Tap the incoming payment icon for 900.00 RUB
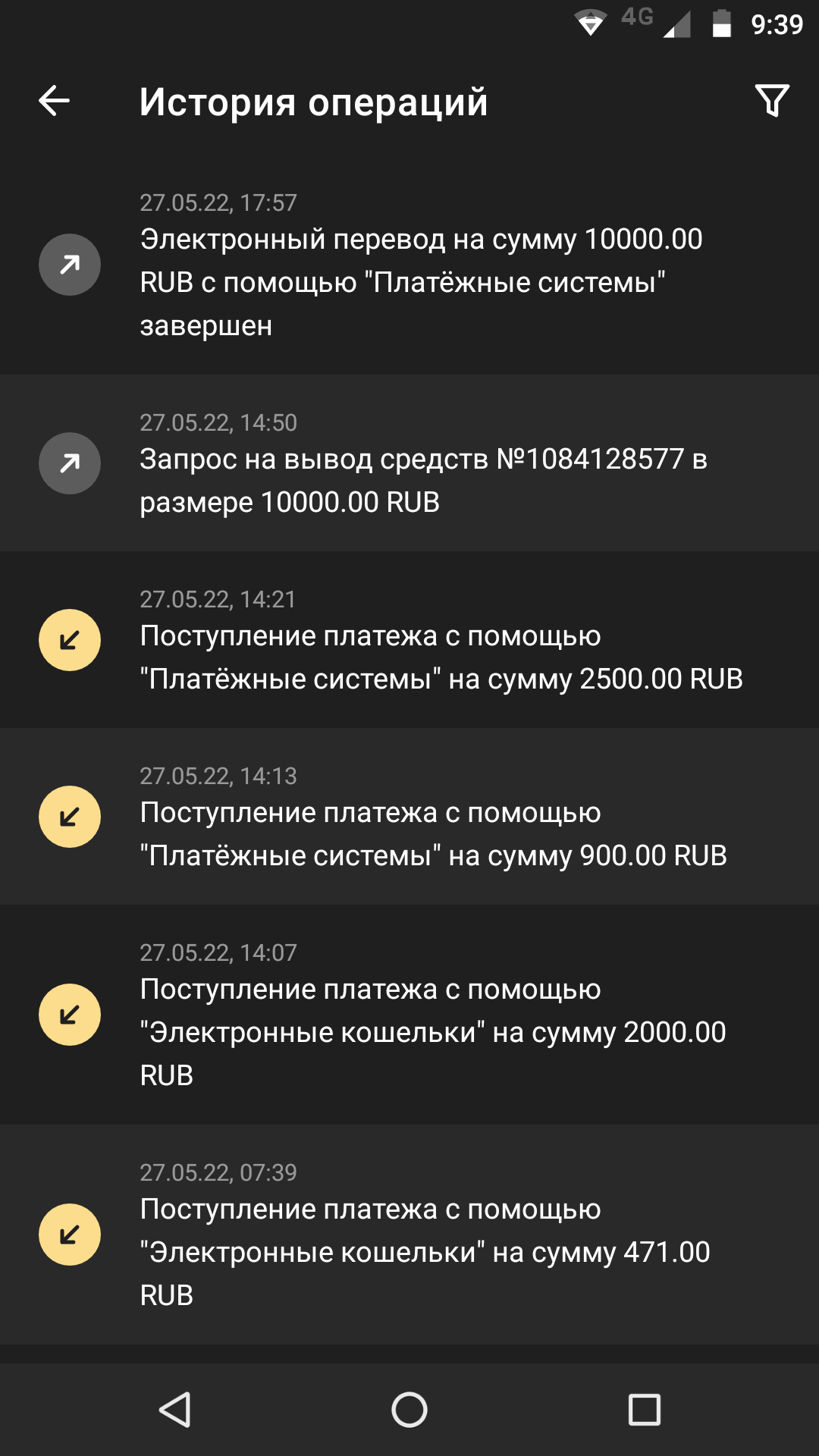819x1456 pixels. [69, 816]
